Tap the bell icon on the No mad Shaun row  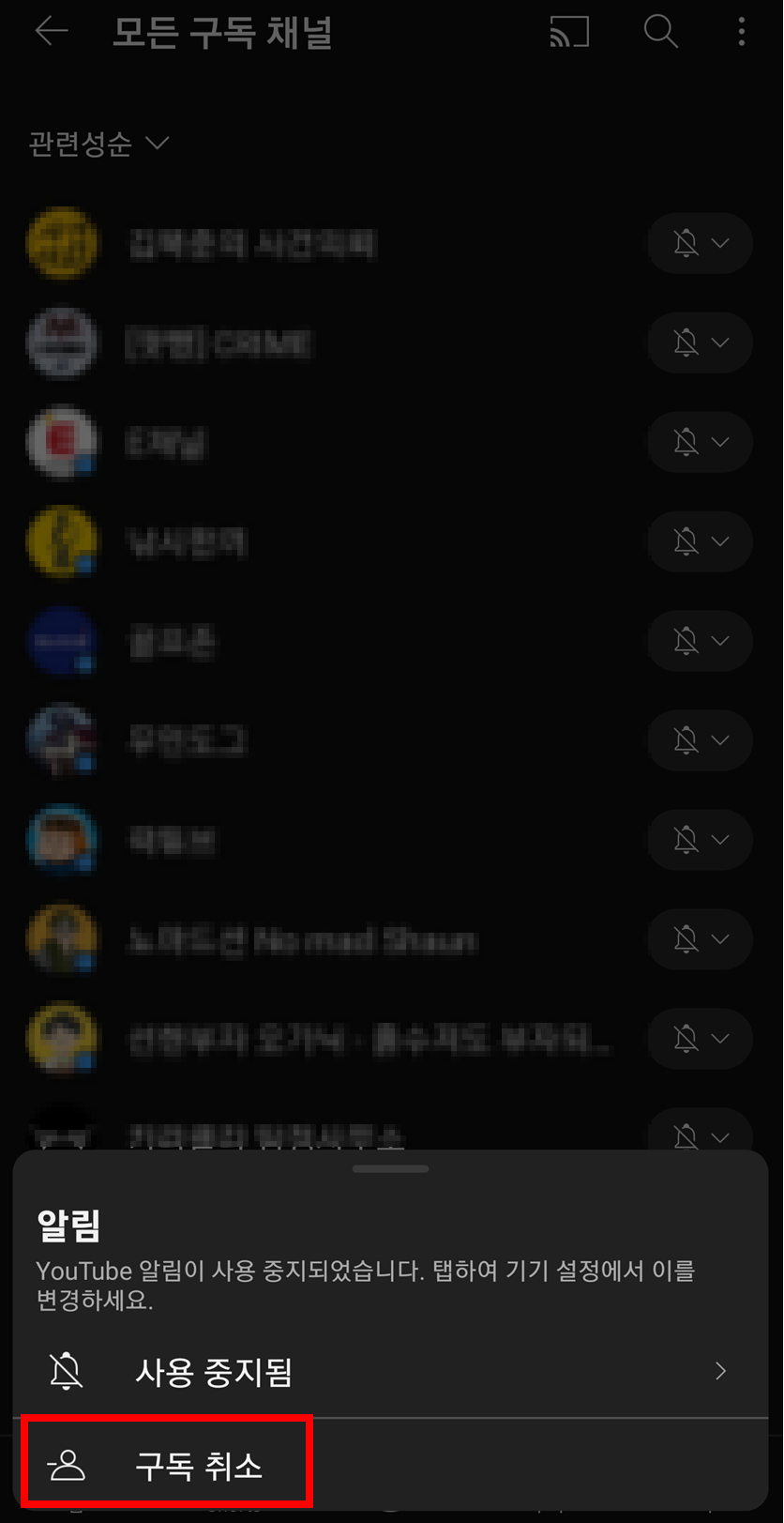pos(687,939)
